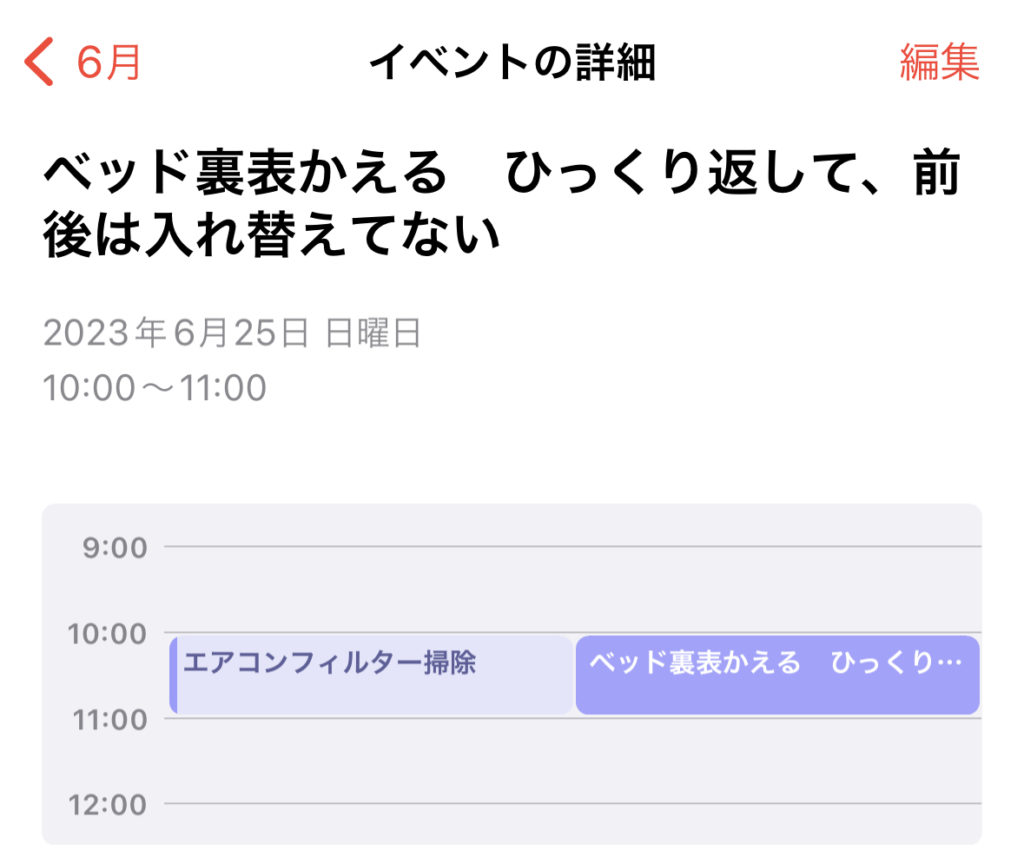The width and height of the screenshot is (1024, 863).
Task: Go back to the 6月 calendar view
Action: point(84,62)
